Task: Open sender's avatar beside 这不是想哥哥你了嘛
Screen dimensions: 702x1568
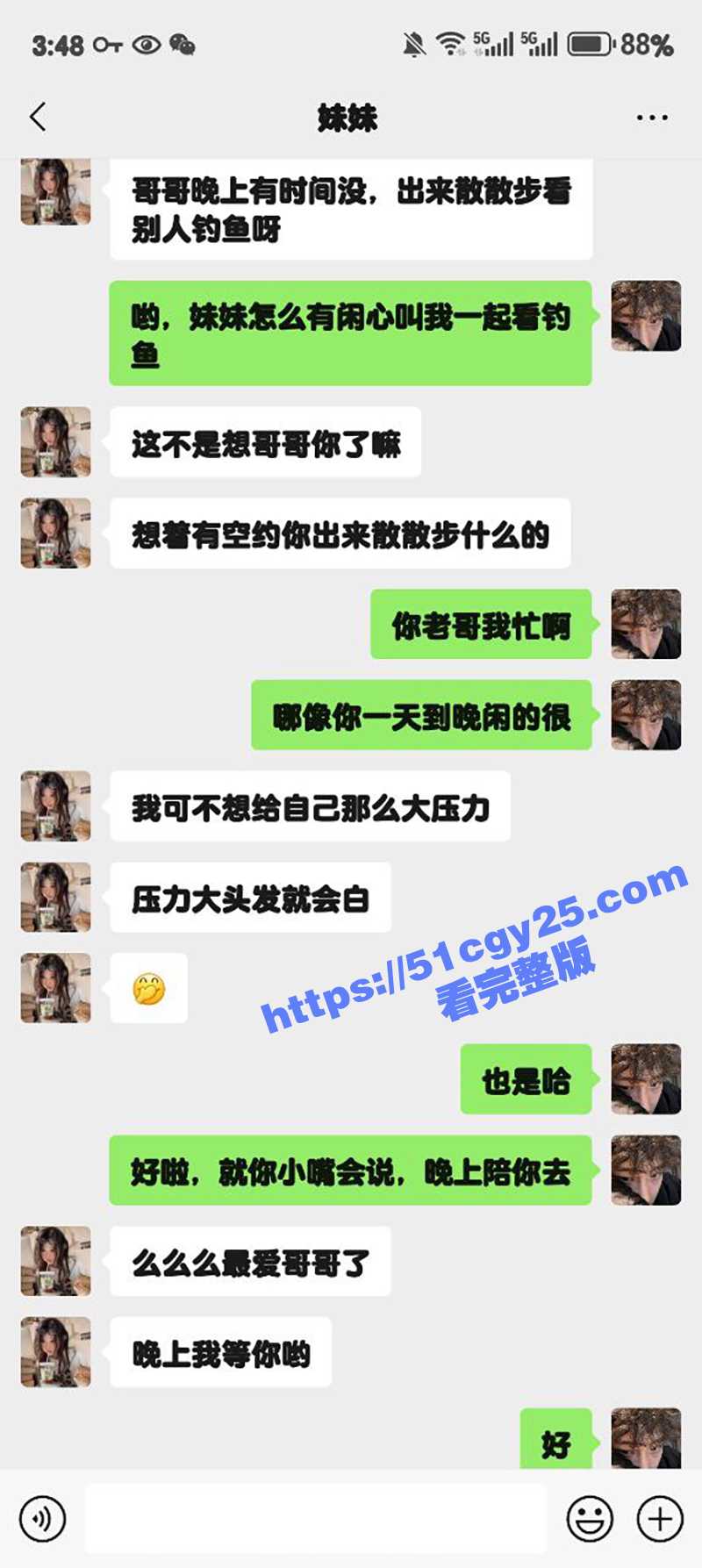Action: tap(56, 442)
